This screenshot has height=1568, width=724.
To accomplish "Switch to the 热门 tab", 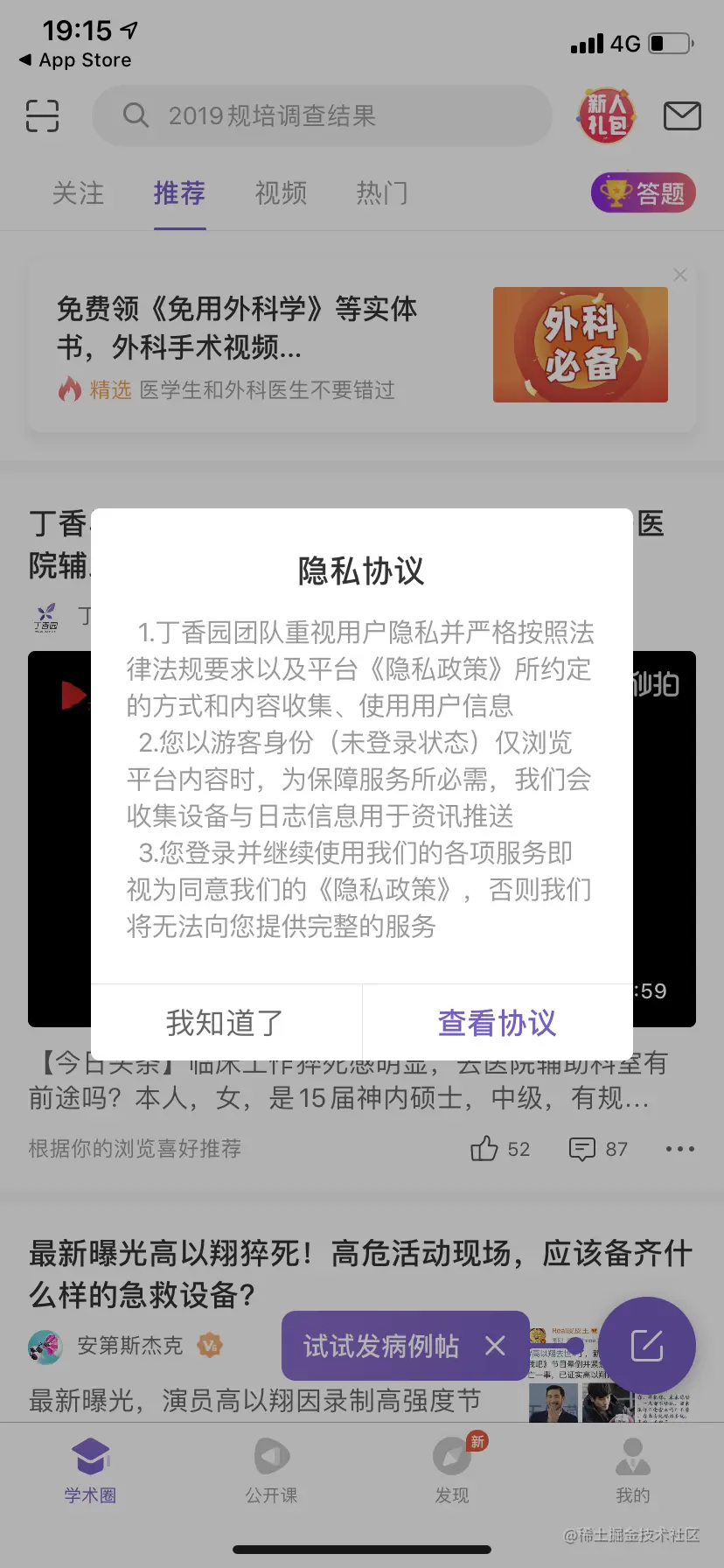I will click(x=380, y=193).
